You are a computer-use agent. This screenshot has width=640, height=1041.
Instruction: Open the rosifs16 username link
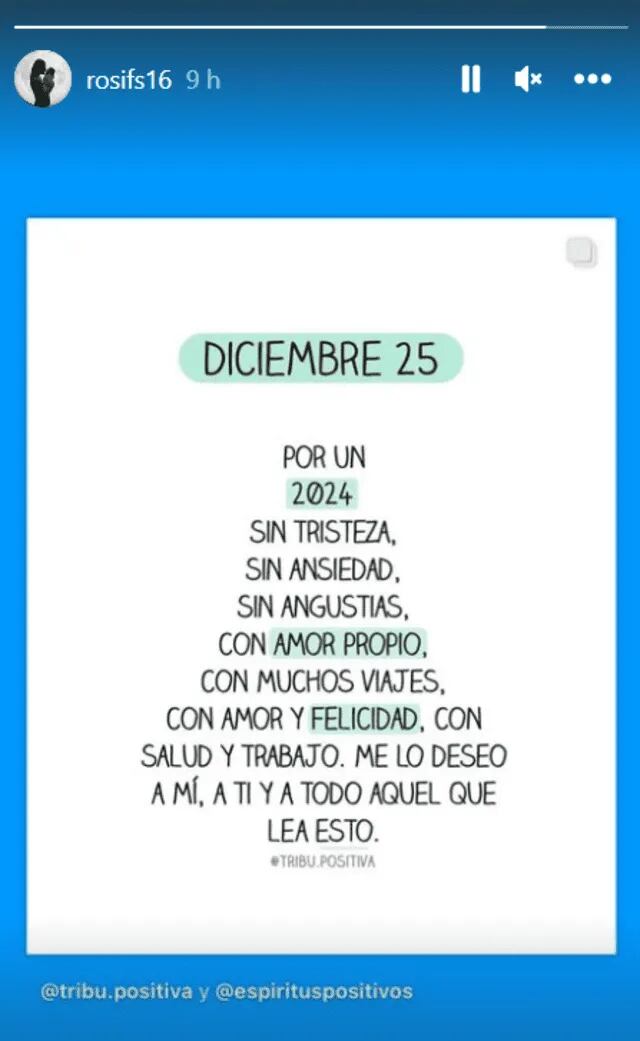tap(128, 81)
